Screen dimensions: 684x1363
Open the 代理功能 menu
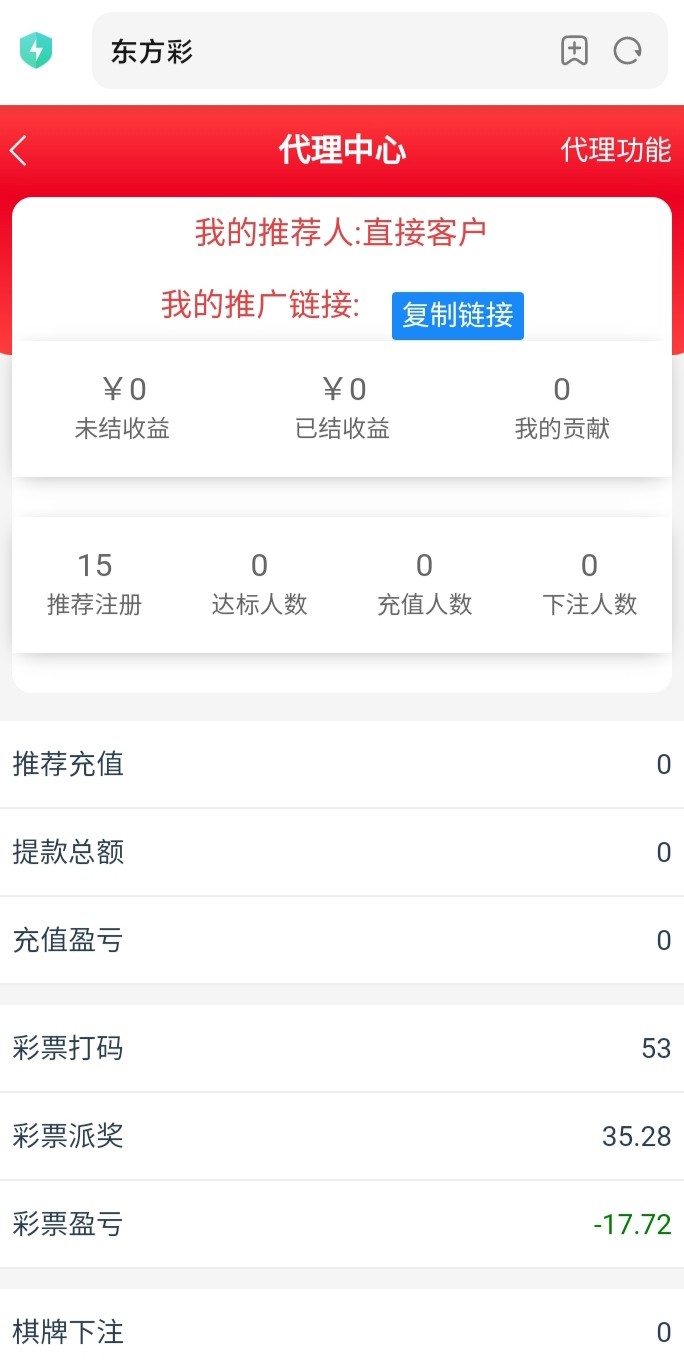615,150
